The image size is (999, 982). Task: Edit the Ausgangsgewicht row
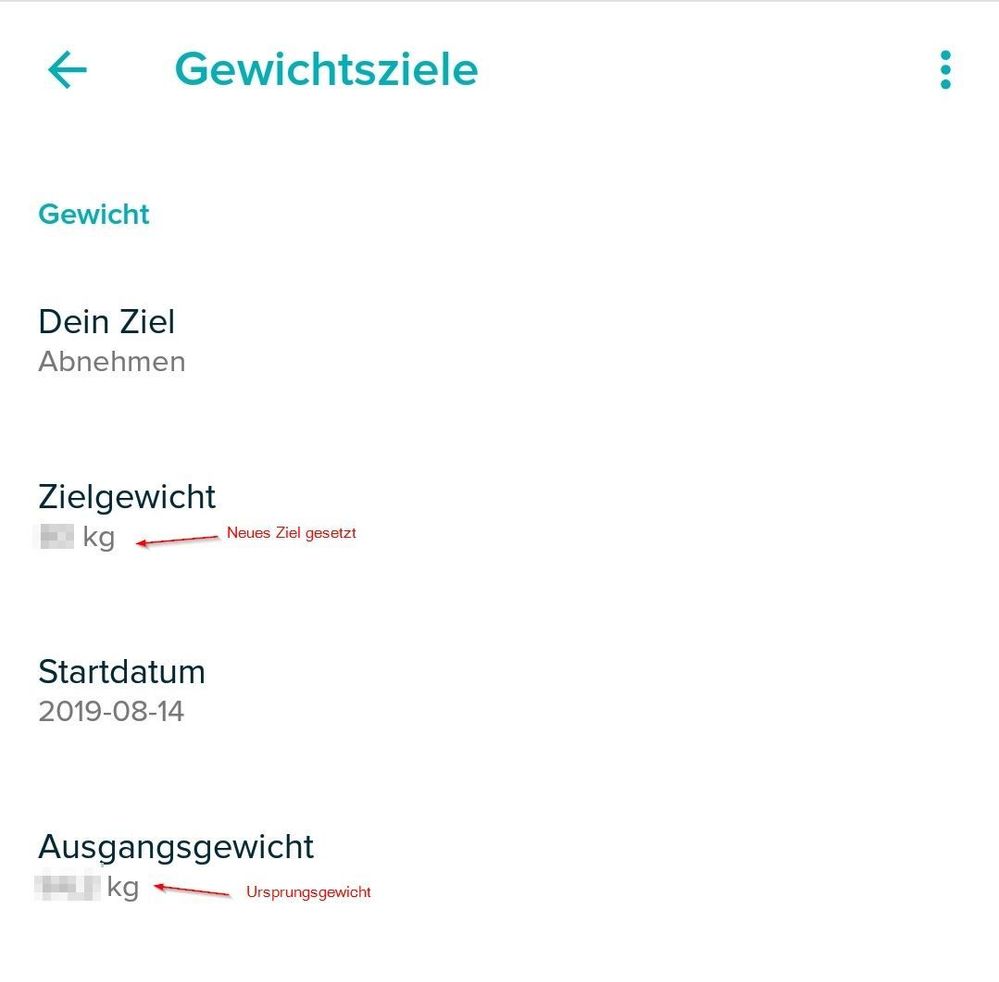pos(175,864)
